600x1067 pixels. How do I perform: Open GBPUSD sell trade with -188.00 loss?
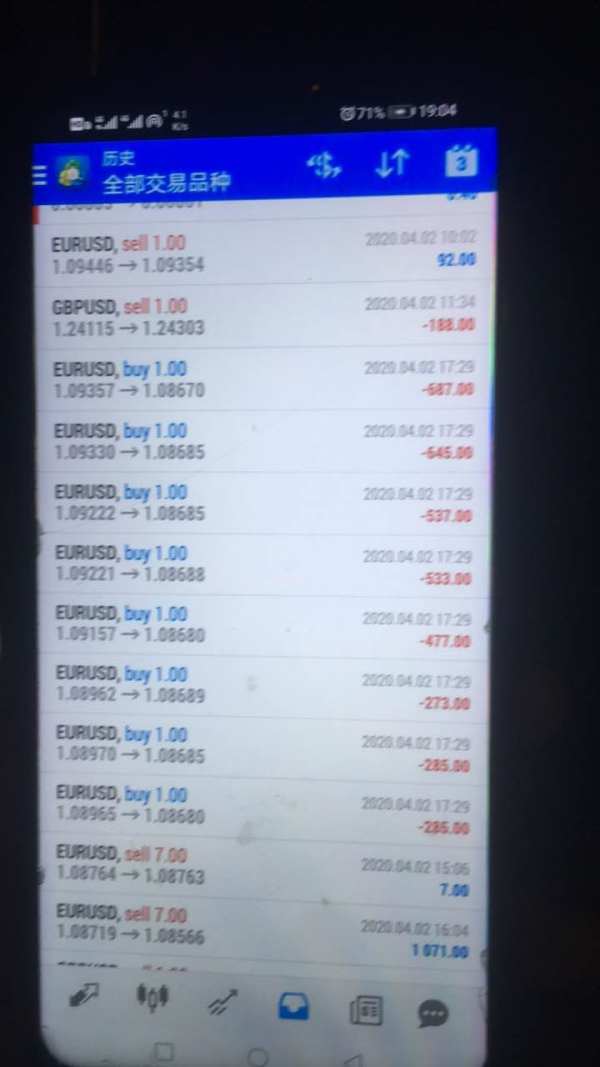coord(263,317)
